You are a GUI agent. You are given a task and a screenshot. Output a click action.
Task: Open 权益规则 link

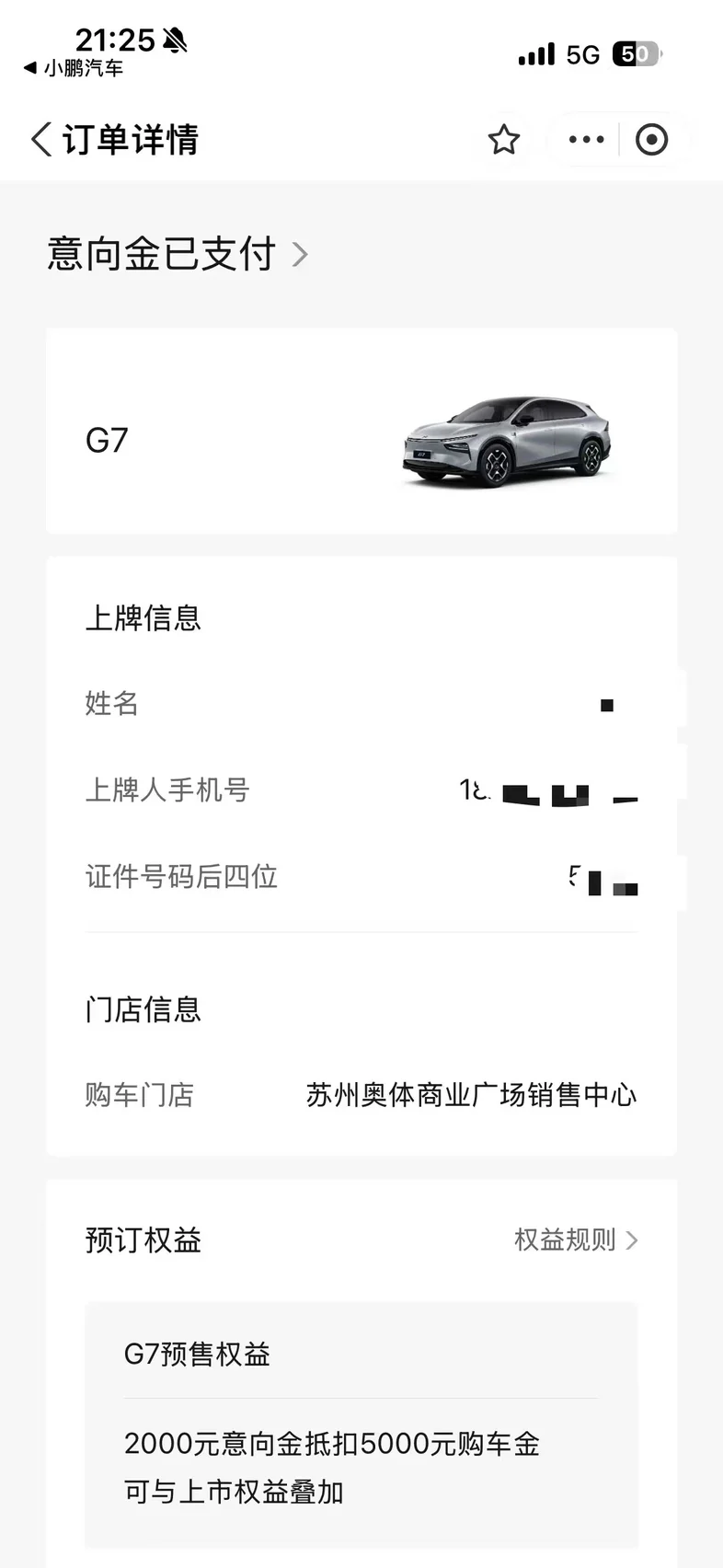pos(575,1239)
